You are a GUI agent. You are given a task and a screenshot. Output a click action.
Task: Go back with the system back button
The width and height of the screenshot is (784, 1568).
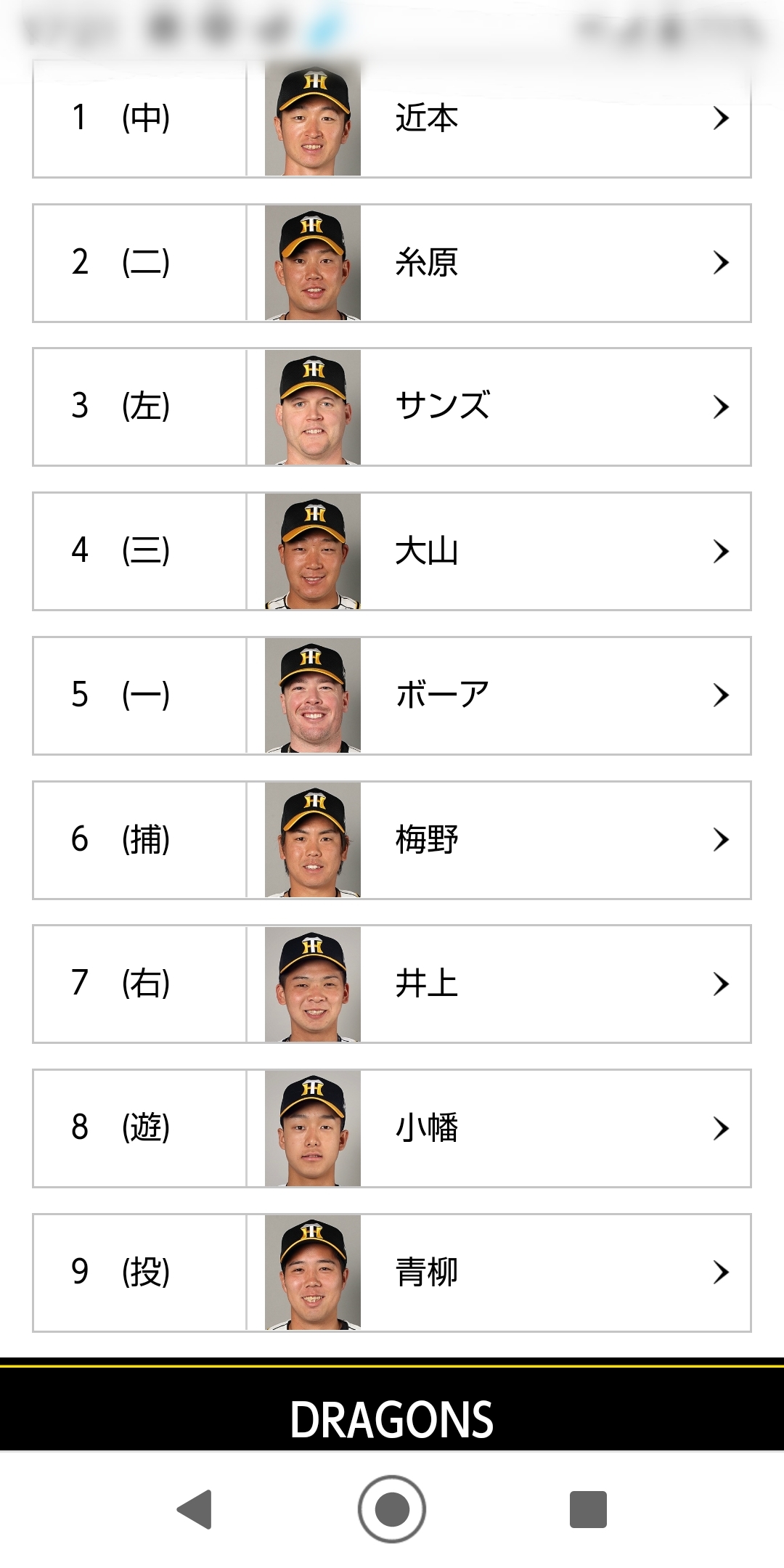click(195, 1509)
